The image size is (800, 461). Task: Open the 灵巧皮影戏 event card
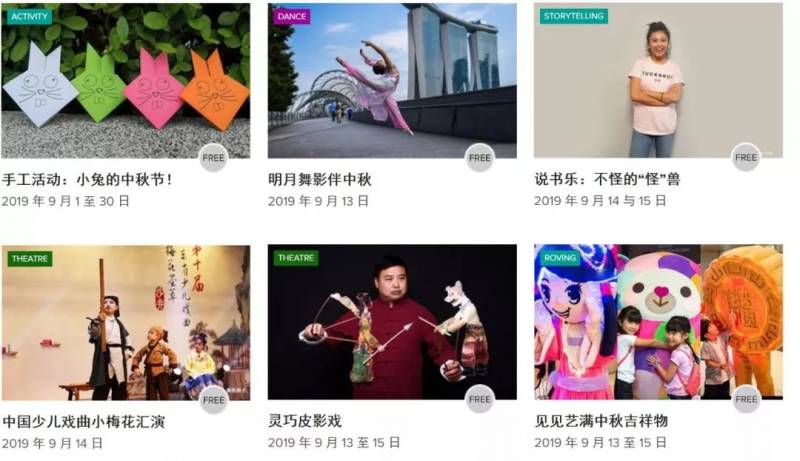pyautogui.click(x=305, y=421)
